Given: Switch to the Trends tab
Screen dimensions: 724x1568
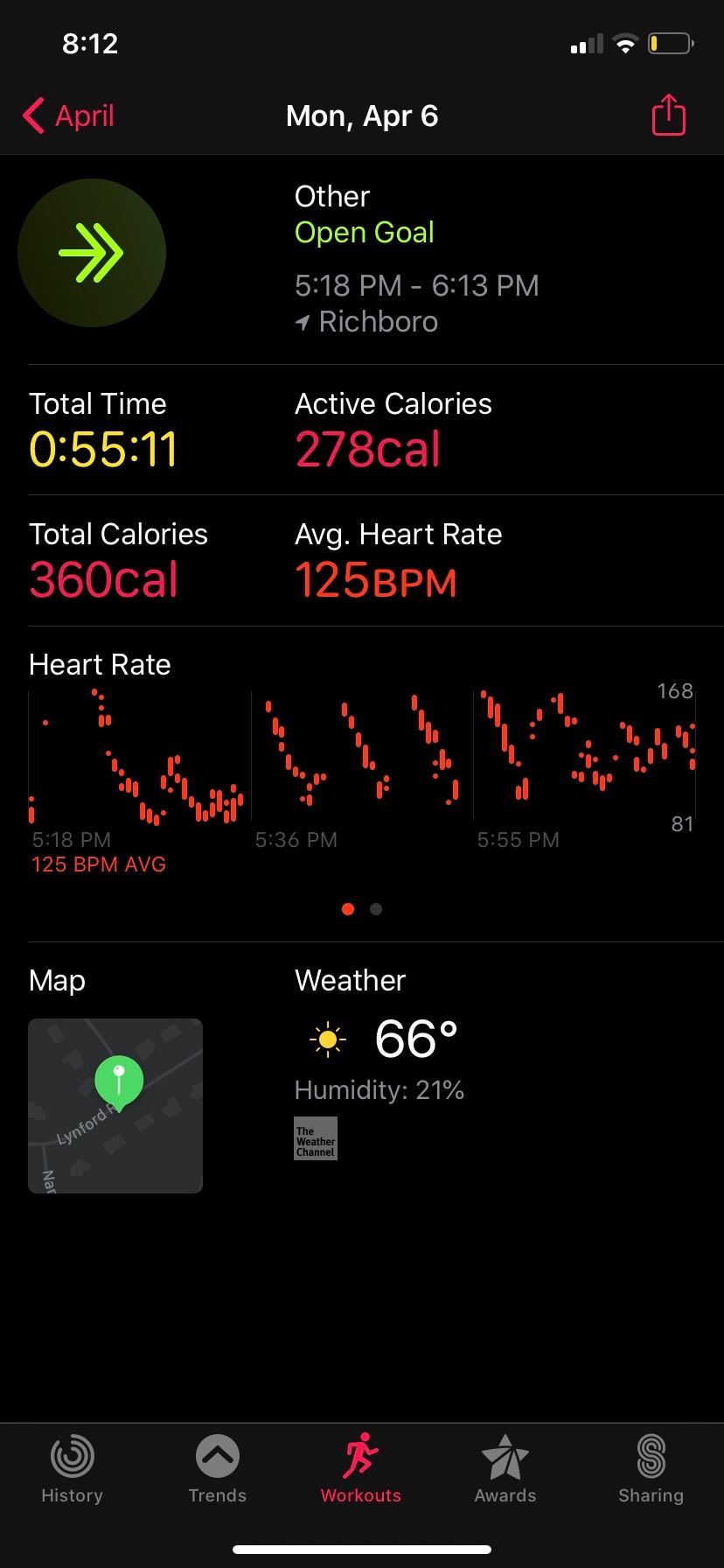Looking at the screenshot, I should [217, 1470].
